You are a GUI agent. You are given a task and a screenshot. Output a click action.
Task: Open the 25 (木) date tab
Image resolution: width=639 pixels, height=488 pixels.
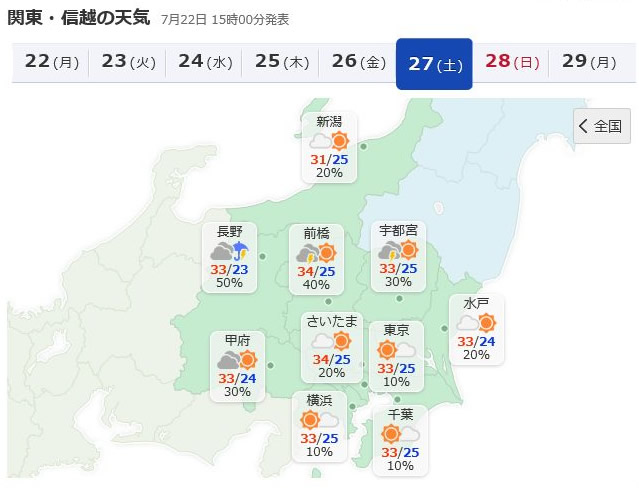click(281, 62)
